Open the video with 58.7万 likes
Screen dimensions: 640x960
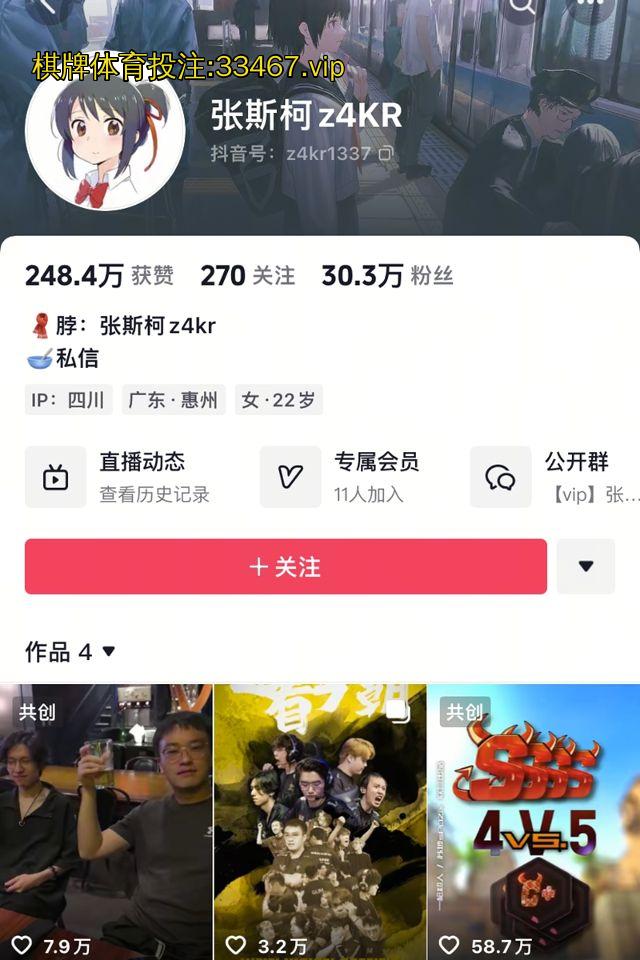tap(533, 820)
